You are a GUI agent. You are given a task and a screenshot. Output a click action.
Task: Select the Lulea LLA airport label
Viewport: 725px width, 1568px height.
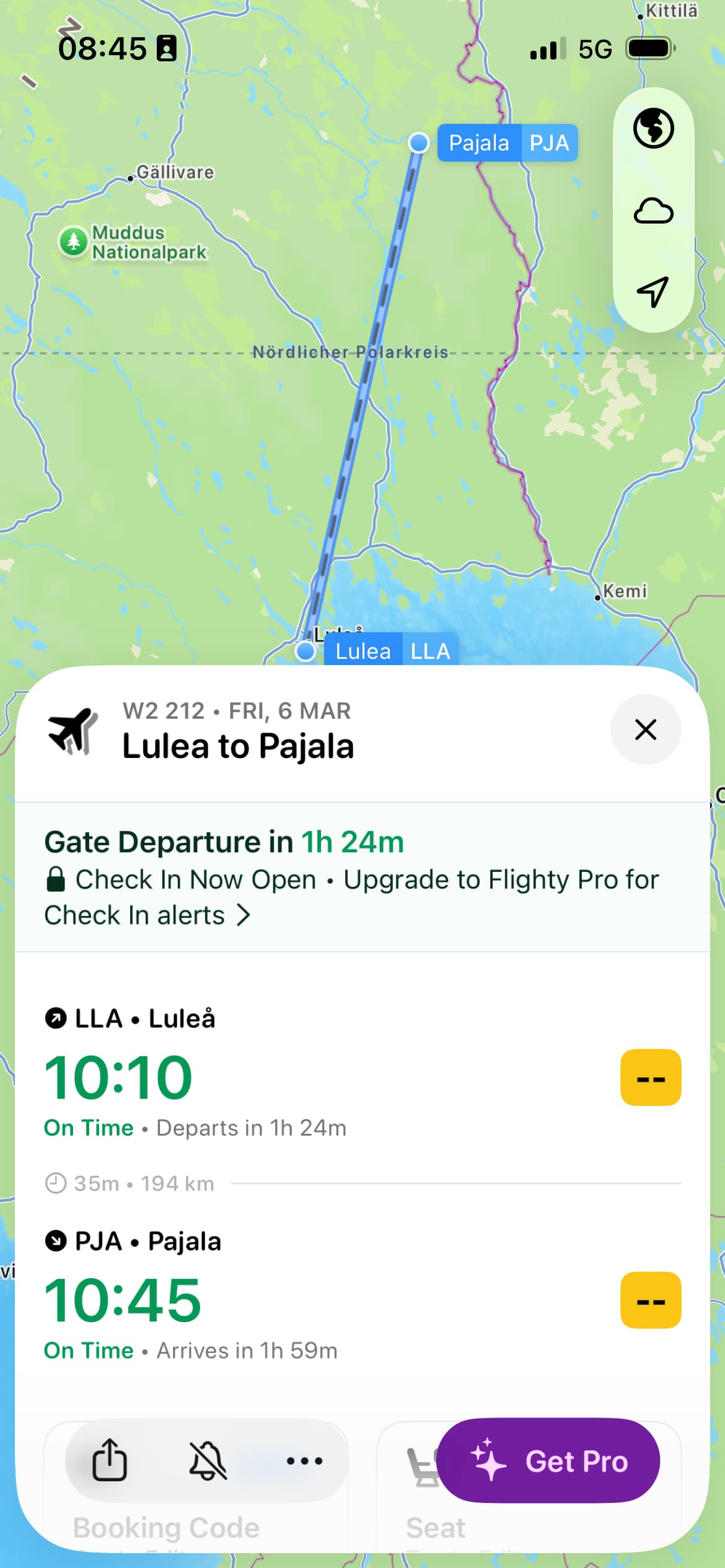point(392,651)
